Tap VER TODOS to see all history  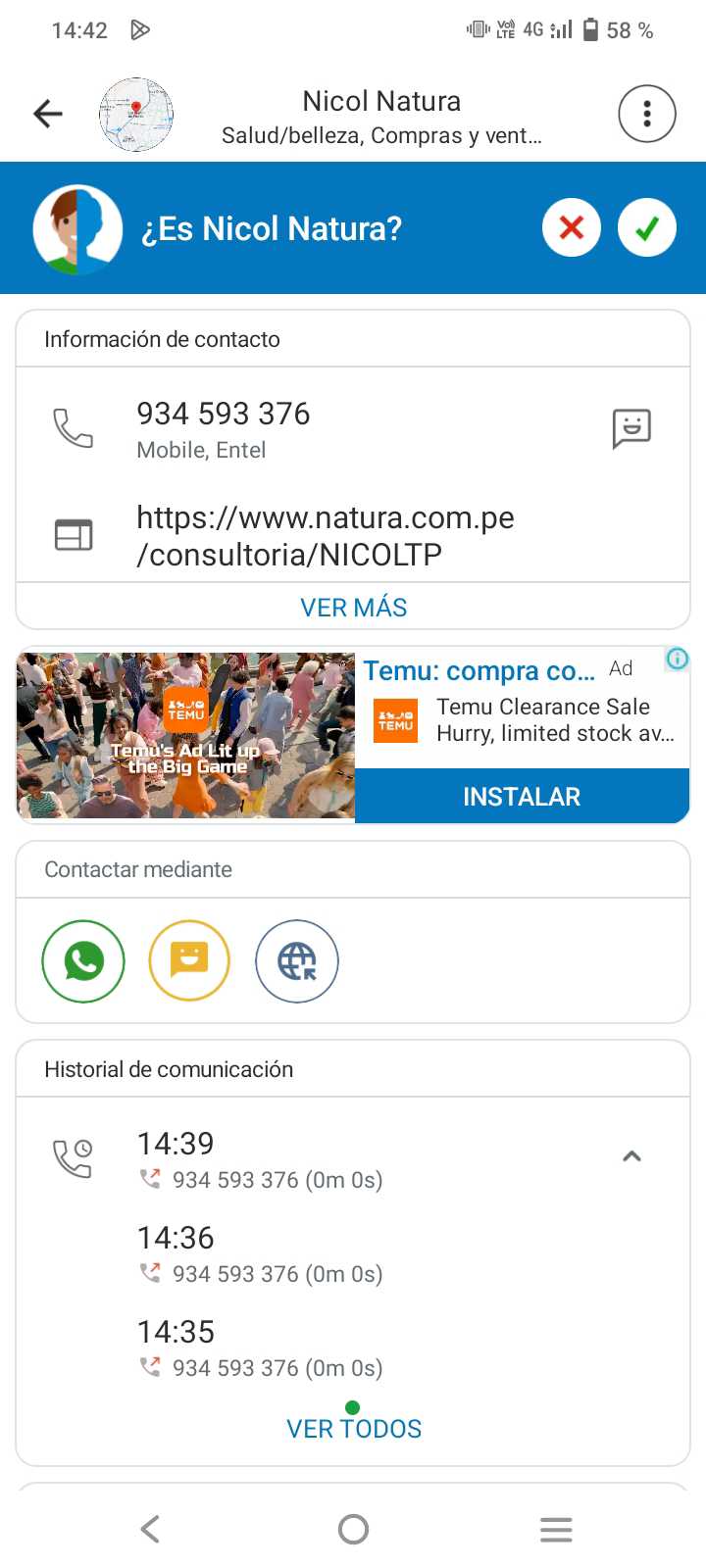[x=353, y=1429]
